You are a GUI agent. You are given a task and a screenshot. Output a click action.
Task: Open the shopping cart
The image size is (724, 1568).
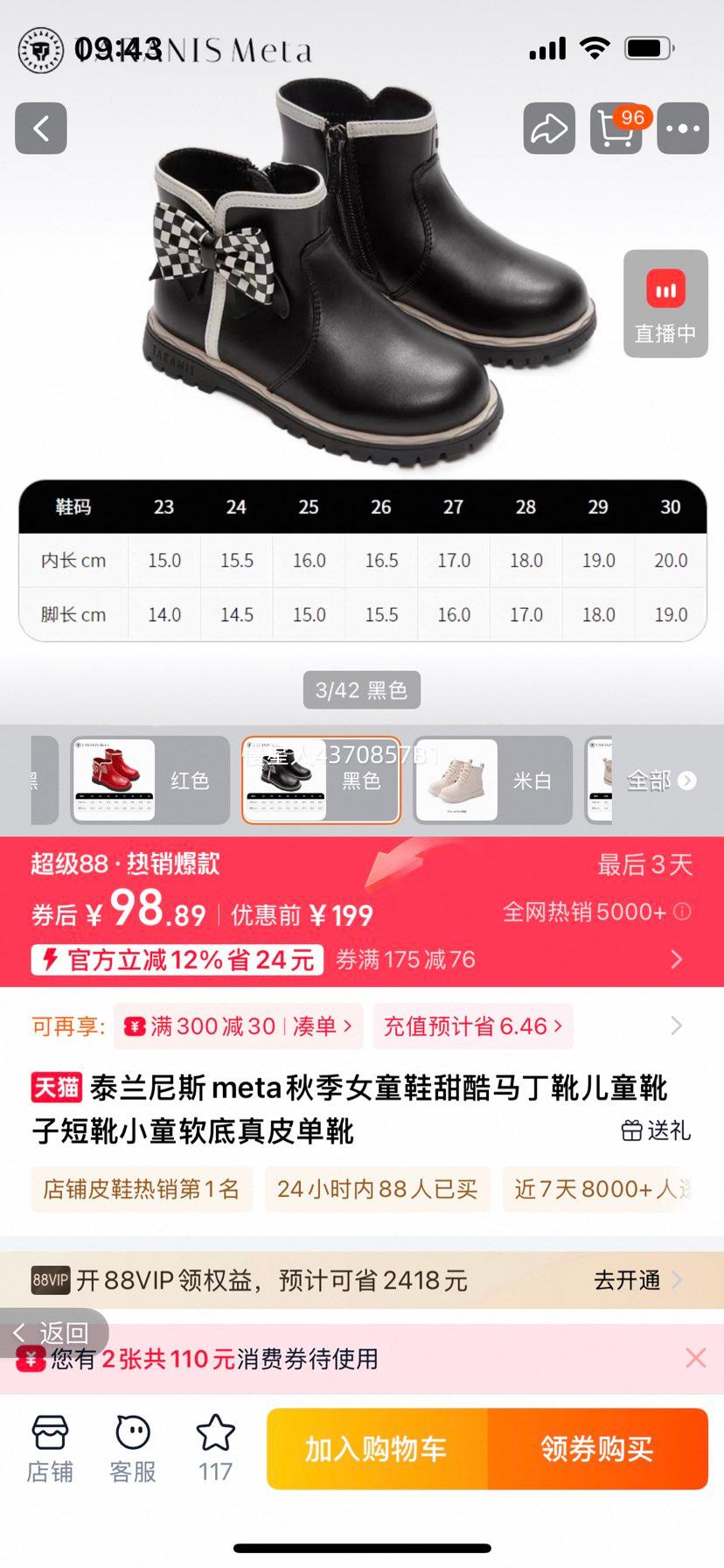(616, 129)
